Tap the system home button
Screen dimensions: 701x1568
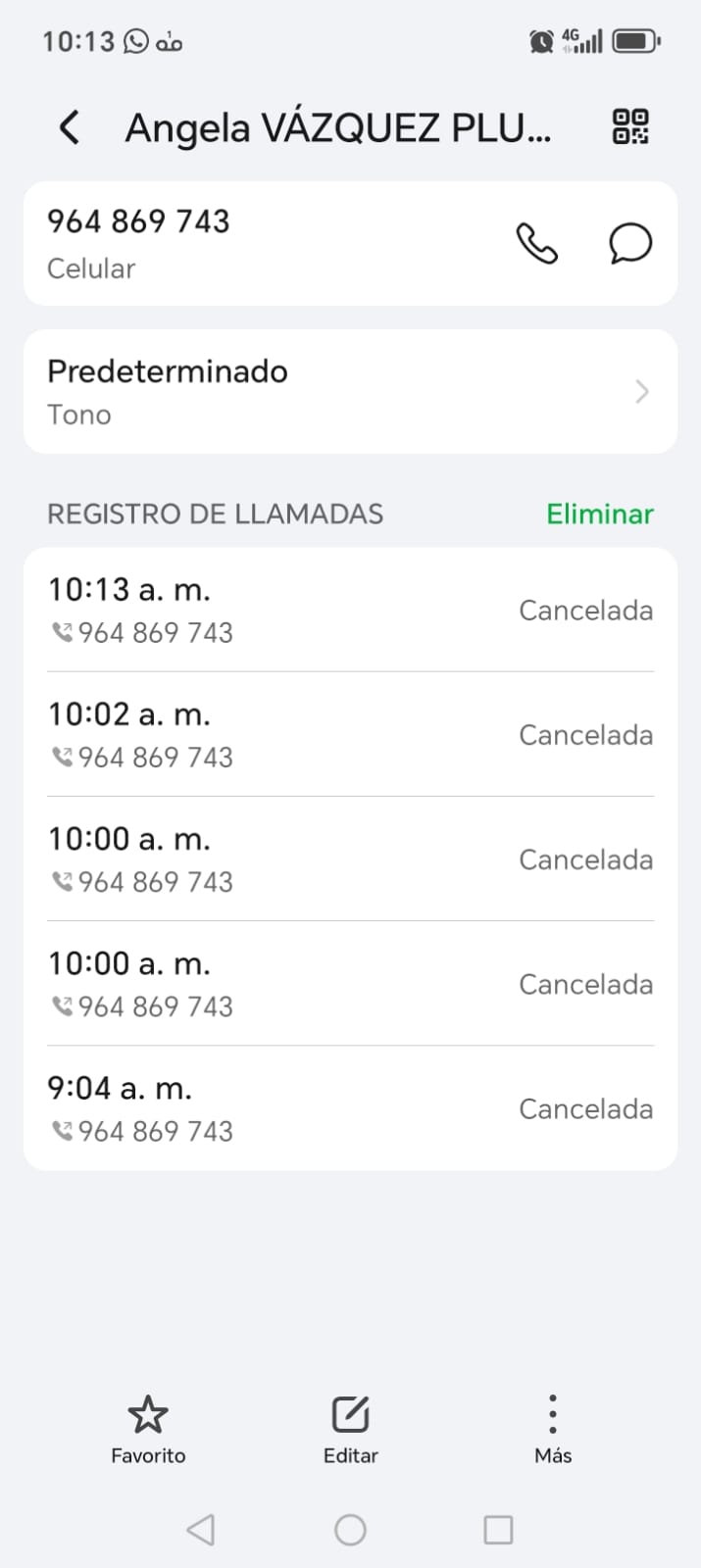point(350,1530)
